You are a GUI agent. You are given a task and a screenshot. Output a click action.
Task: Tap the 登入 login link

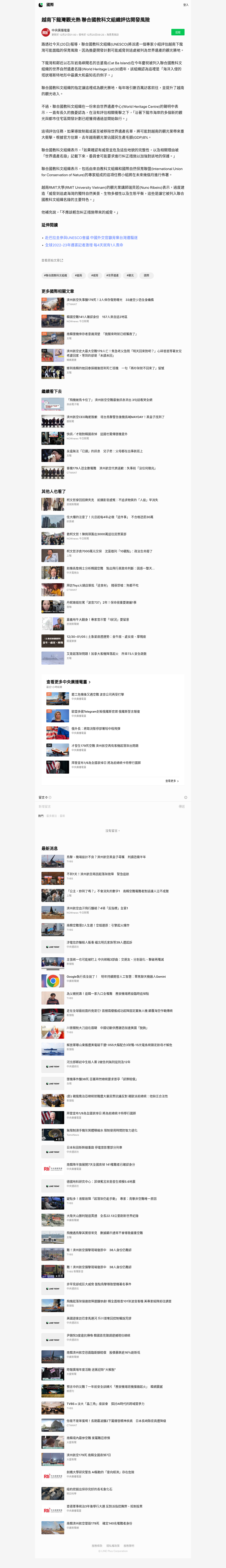coord(185,5)
